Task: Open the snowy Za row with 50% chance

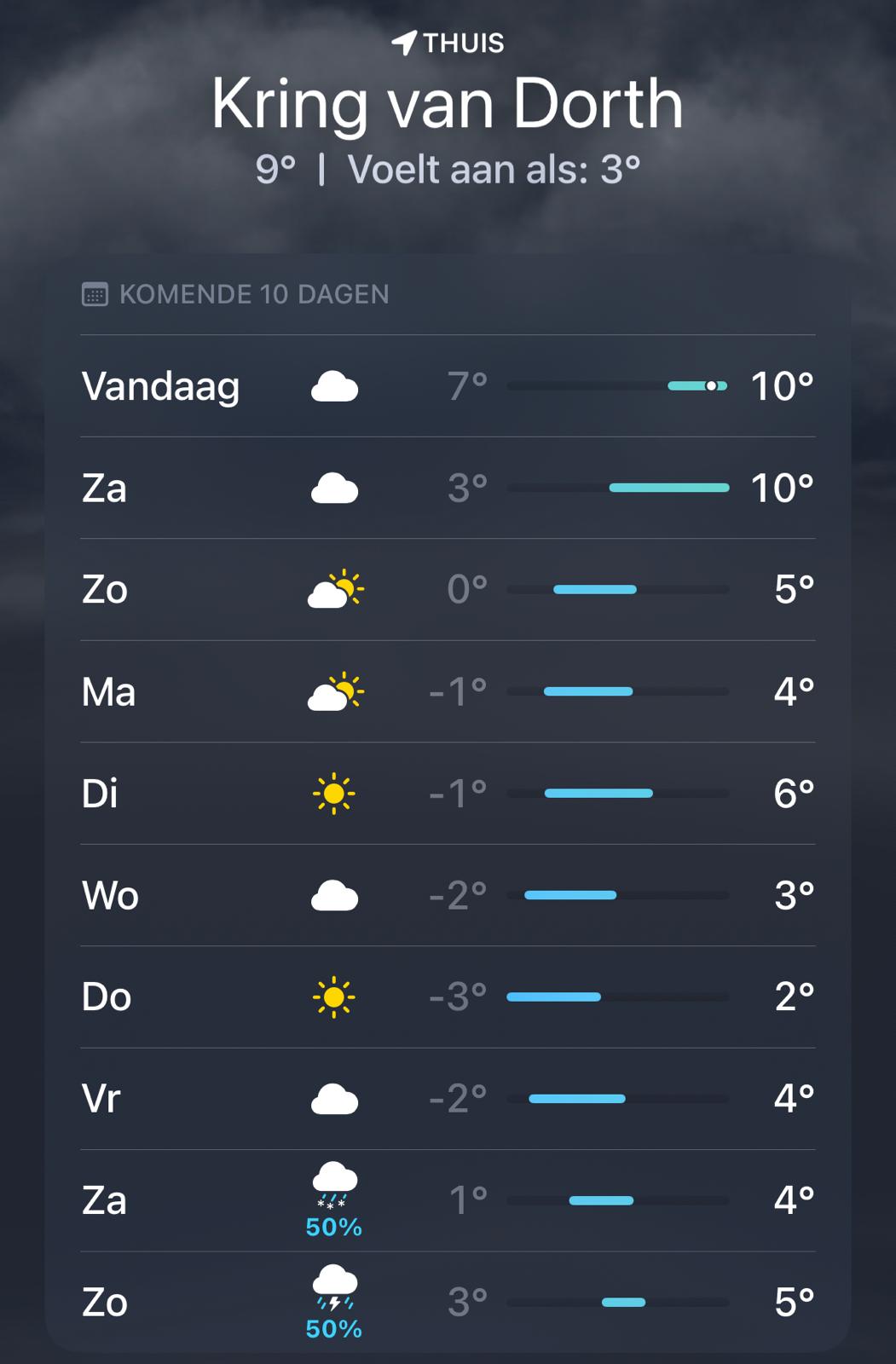Action: pyautogui.click(x=448, y=1200)
